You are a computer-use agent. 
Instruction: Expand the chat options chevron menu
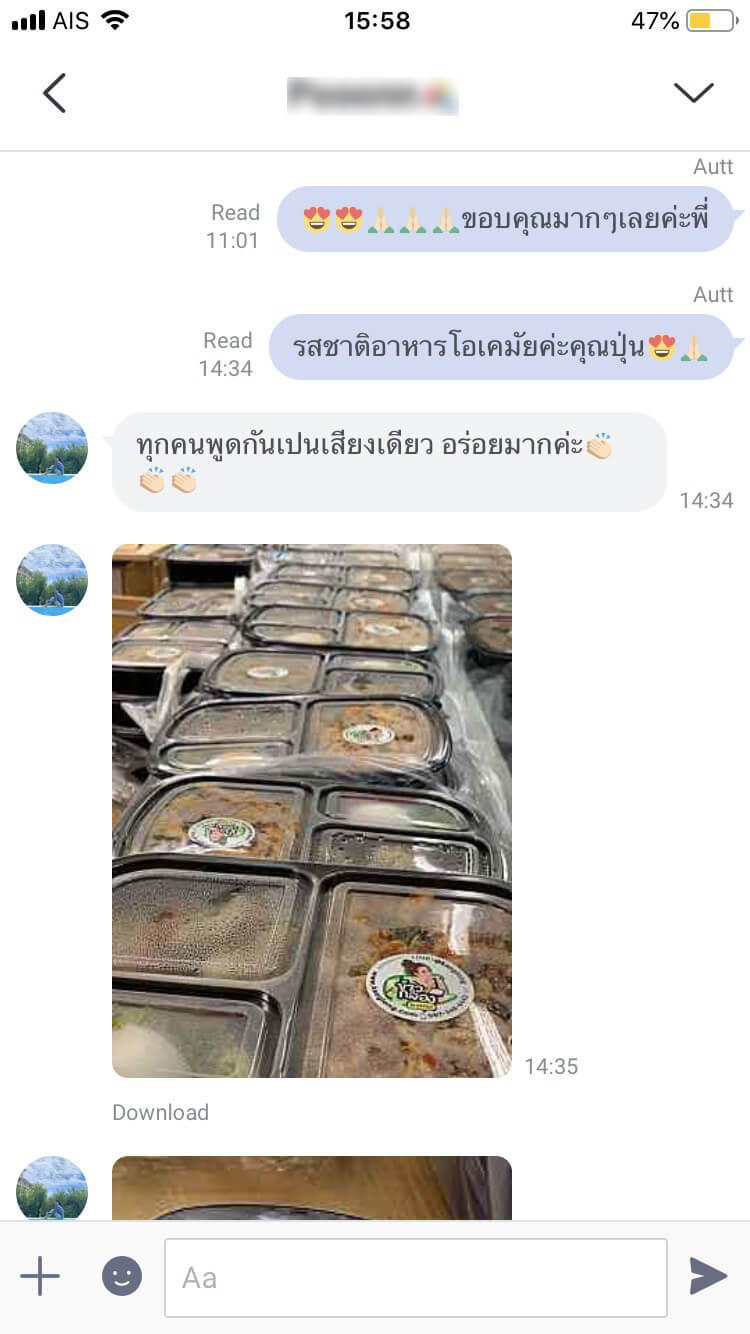point(693,93)
